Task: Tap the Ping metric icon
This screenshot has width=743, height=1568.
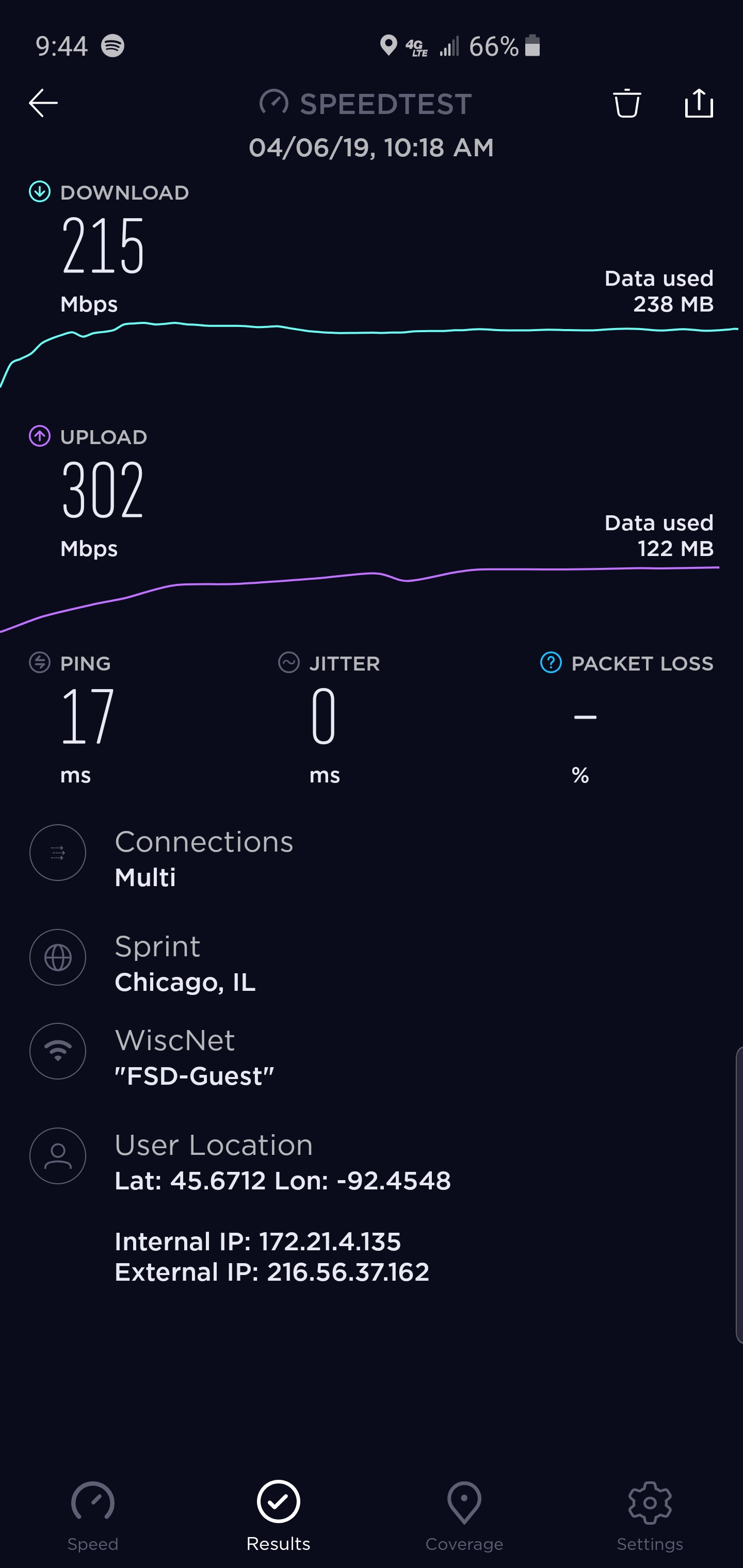Action: coord(39,663)
